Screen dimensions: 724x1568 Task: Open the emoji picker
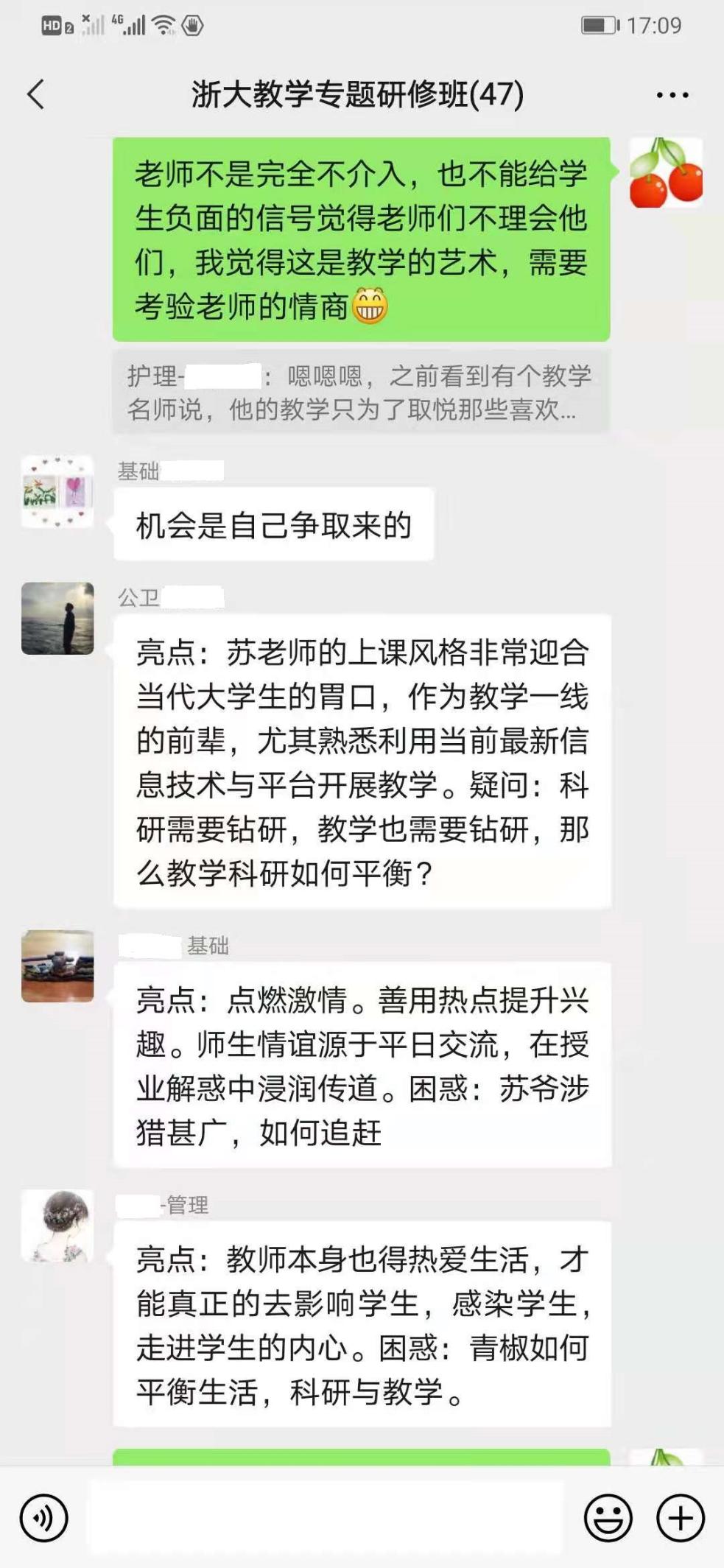pos(608,1518)
